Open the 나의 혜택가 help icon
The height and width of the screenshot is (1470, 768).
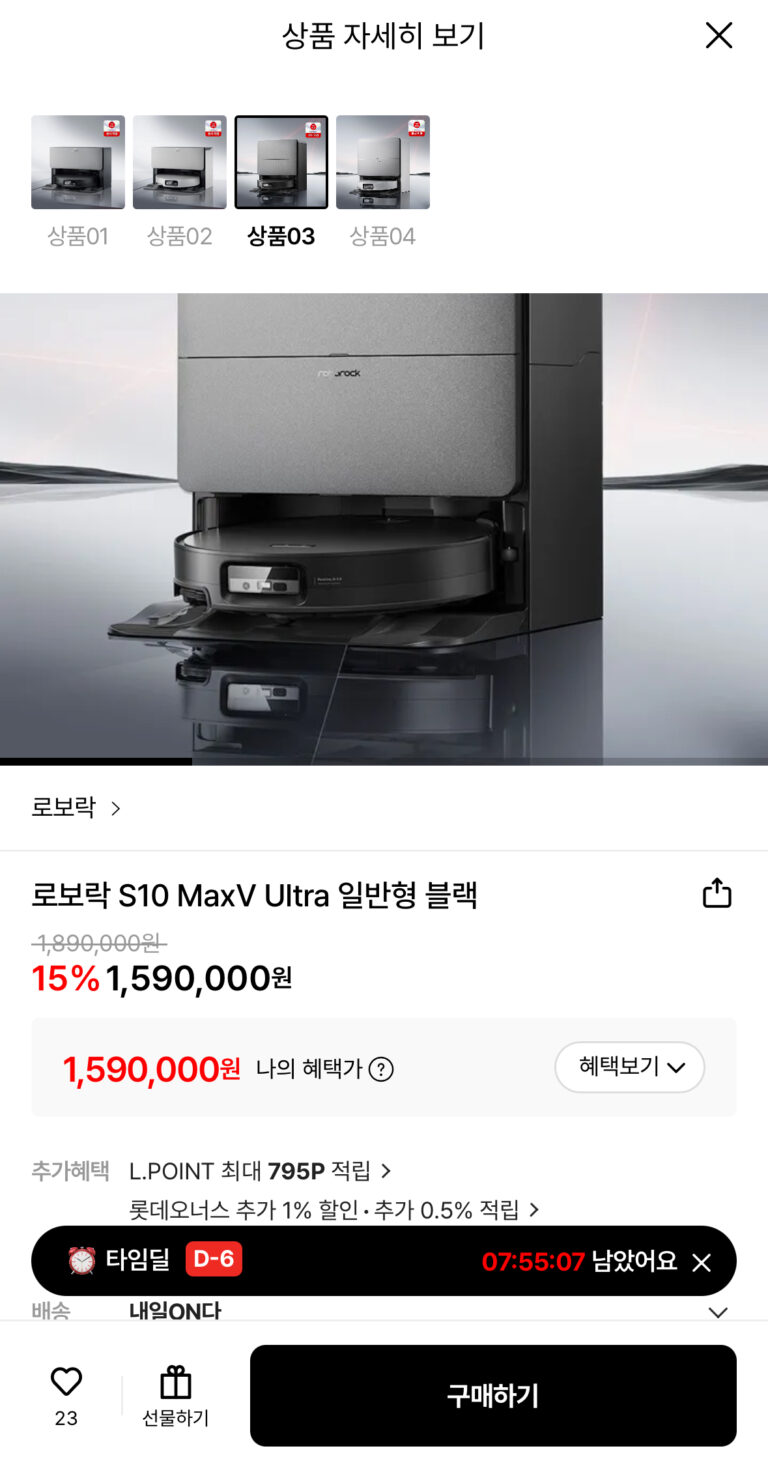click(x=381, y=1070)
